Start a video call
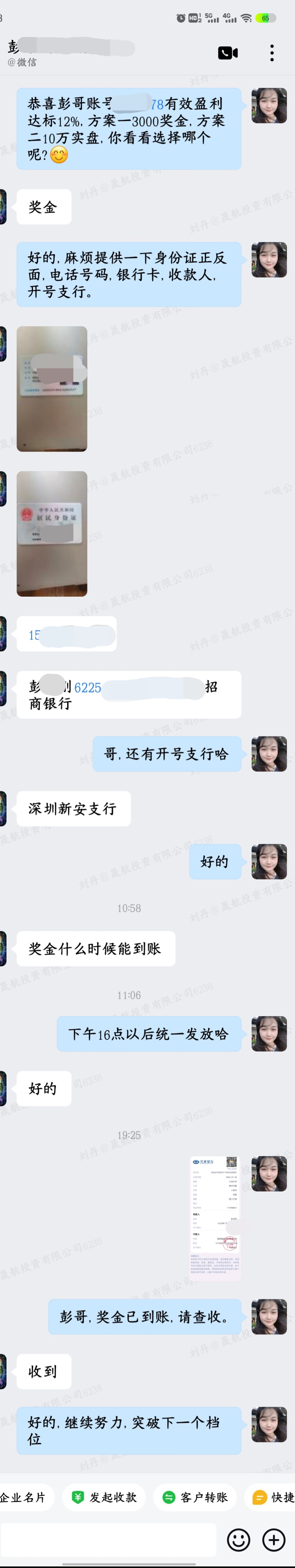The image size is (295, 1568). coord(227,53)
